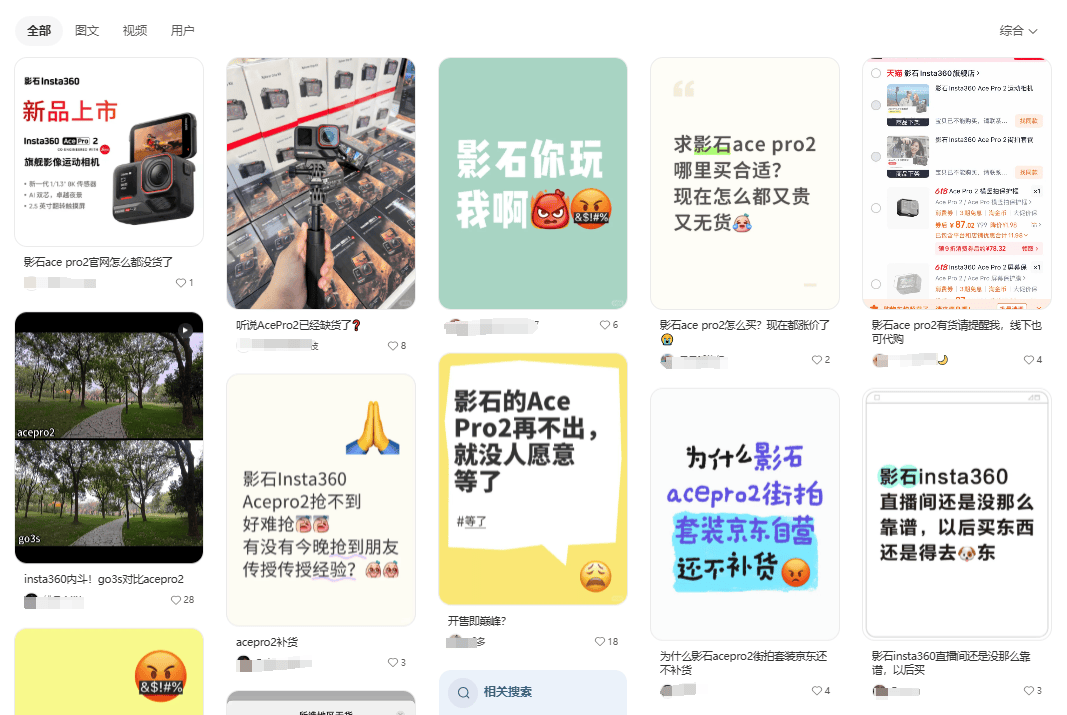Open post 为什么影石acepro2街拍套装京东还不补货
Image resolution: width=1067 pixels, height=715 pixels.
pyautogui.click(x=745, y=514)
